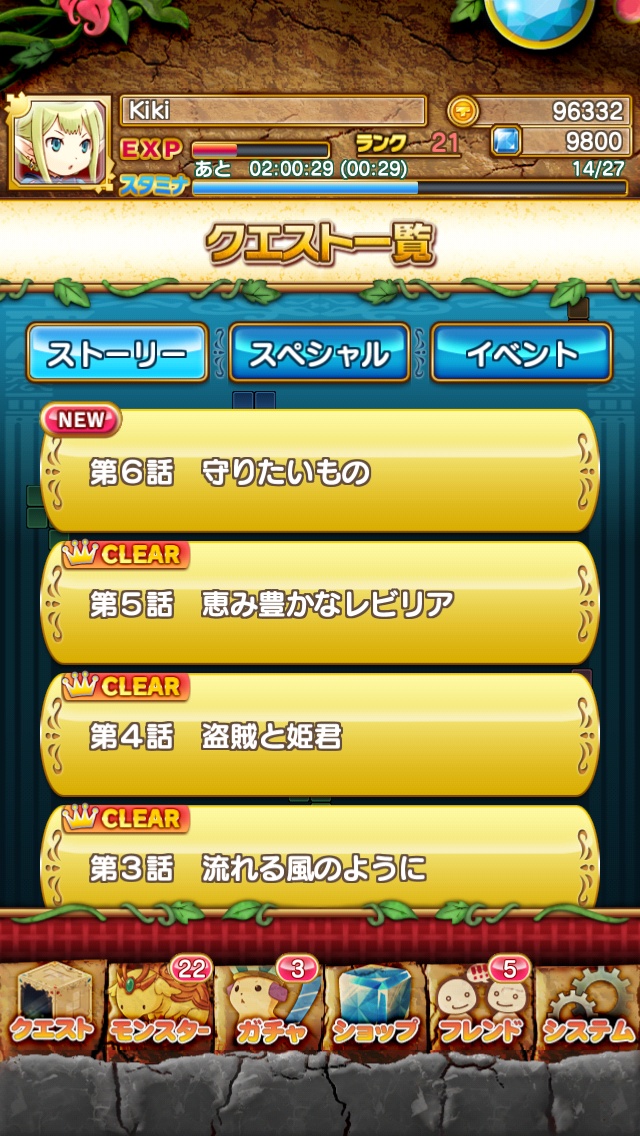
Task: Open quest 第3話 流れる風のように
Action: click(x=320, y=865)
